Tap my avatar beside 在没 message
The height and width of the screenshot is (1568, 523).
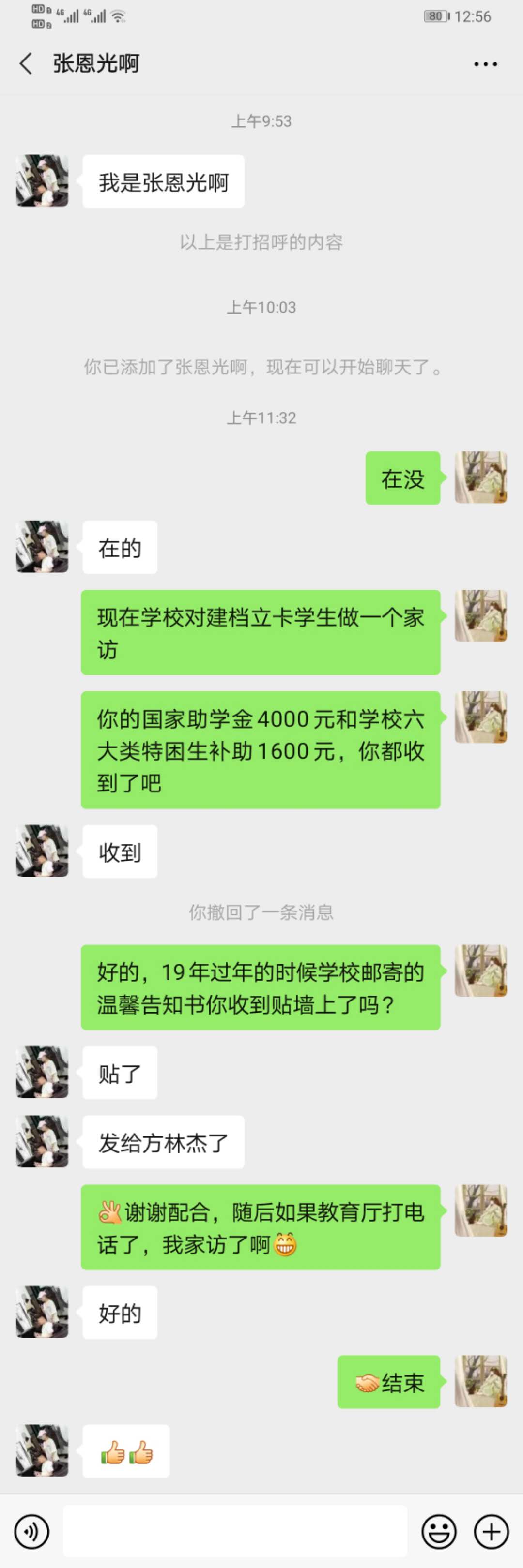(x=480, y=477)
